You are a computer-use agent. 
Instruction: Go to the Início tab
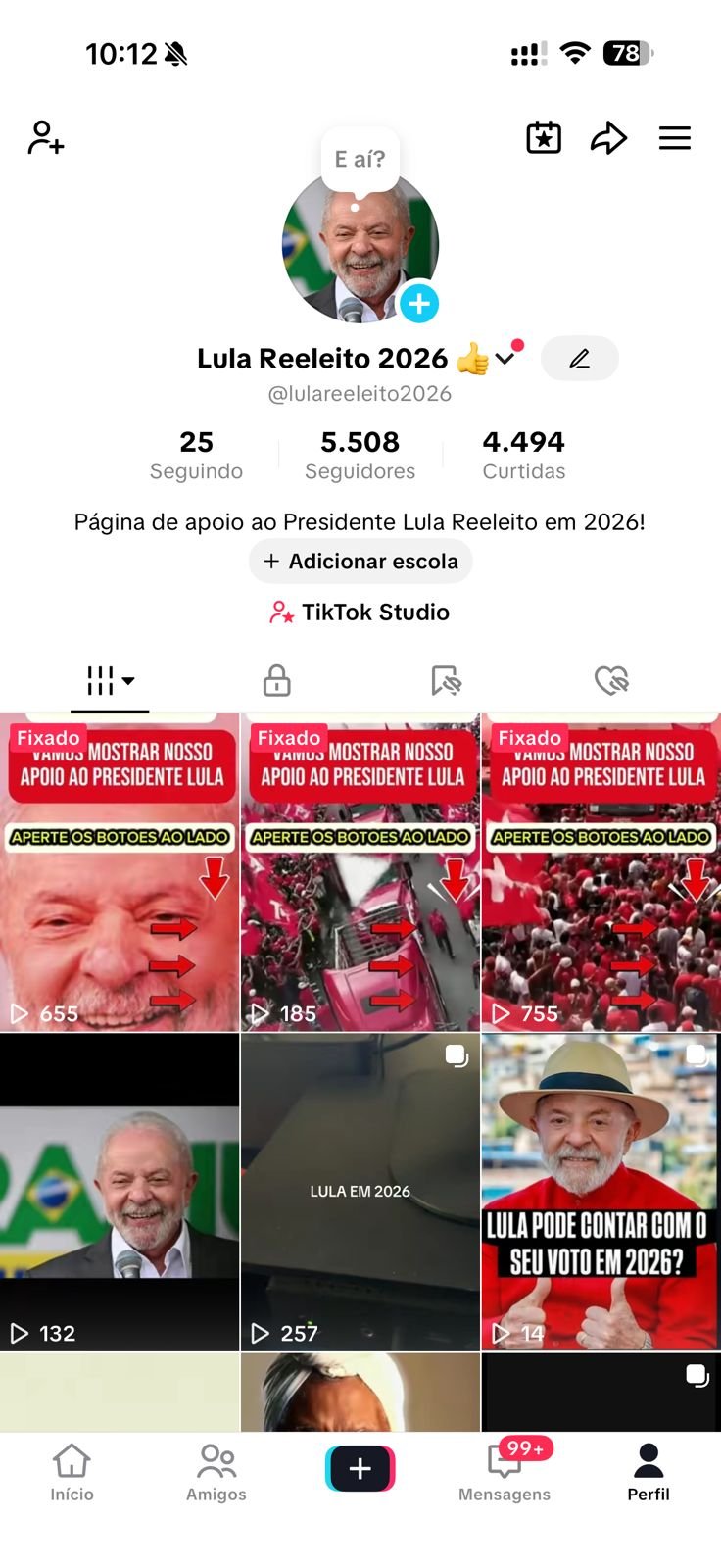click(72, 1472)
